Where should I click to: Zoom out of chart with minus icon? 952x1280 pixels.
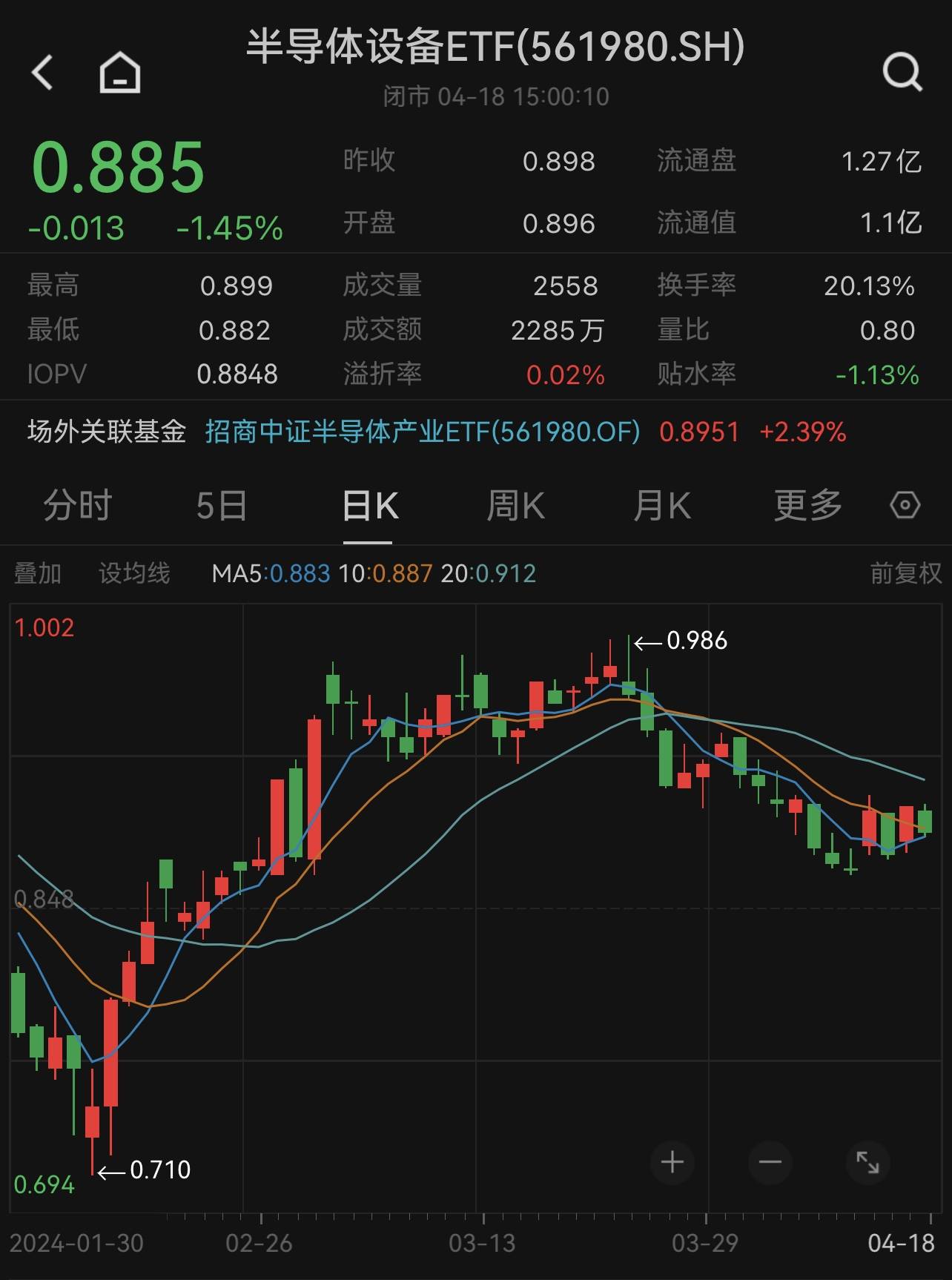click(770, 1163)
